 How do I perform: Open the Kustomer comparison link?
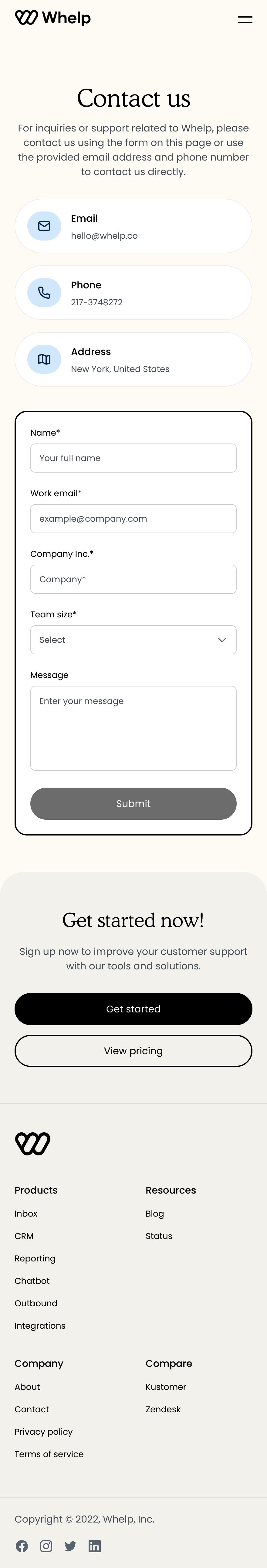[166, 1387]
